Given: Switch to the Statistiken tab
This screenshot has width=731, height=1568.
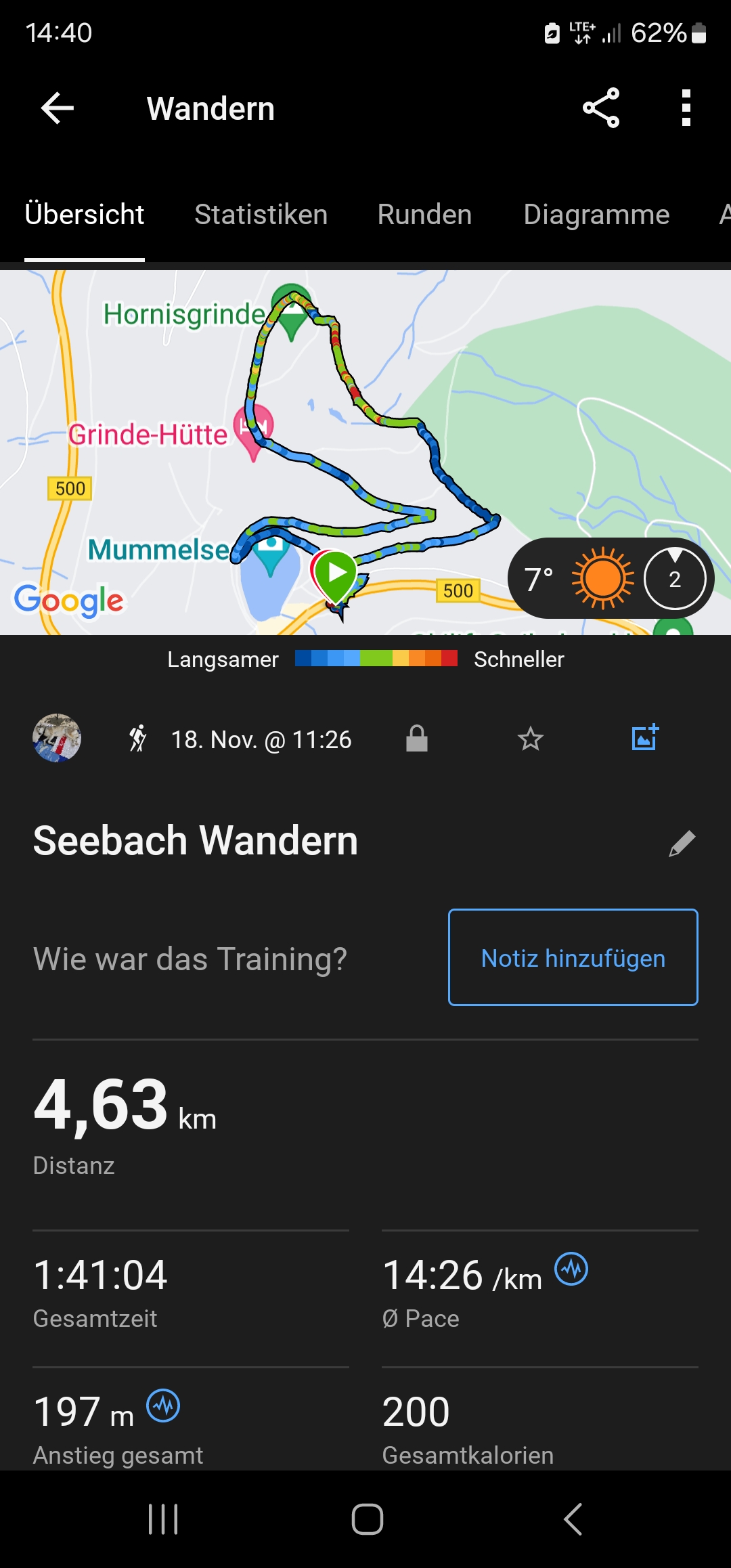Looking at the screenshot, I should (x=261, y=215).
